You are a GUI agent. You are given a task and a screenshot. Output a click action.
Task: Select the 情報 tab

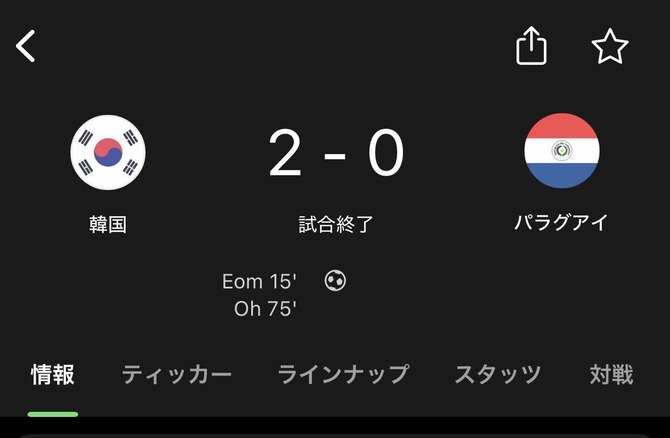point(53,375)
